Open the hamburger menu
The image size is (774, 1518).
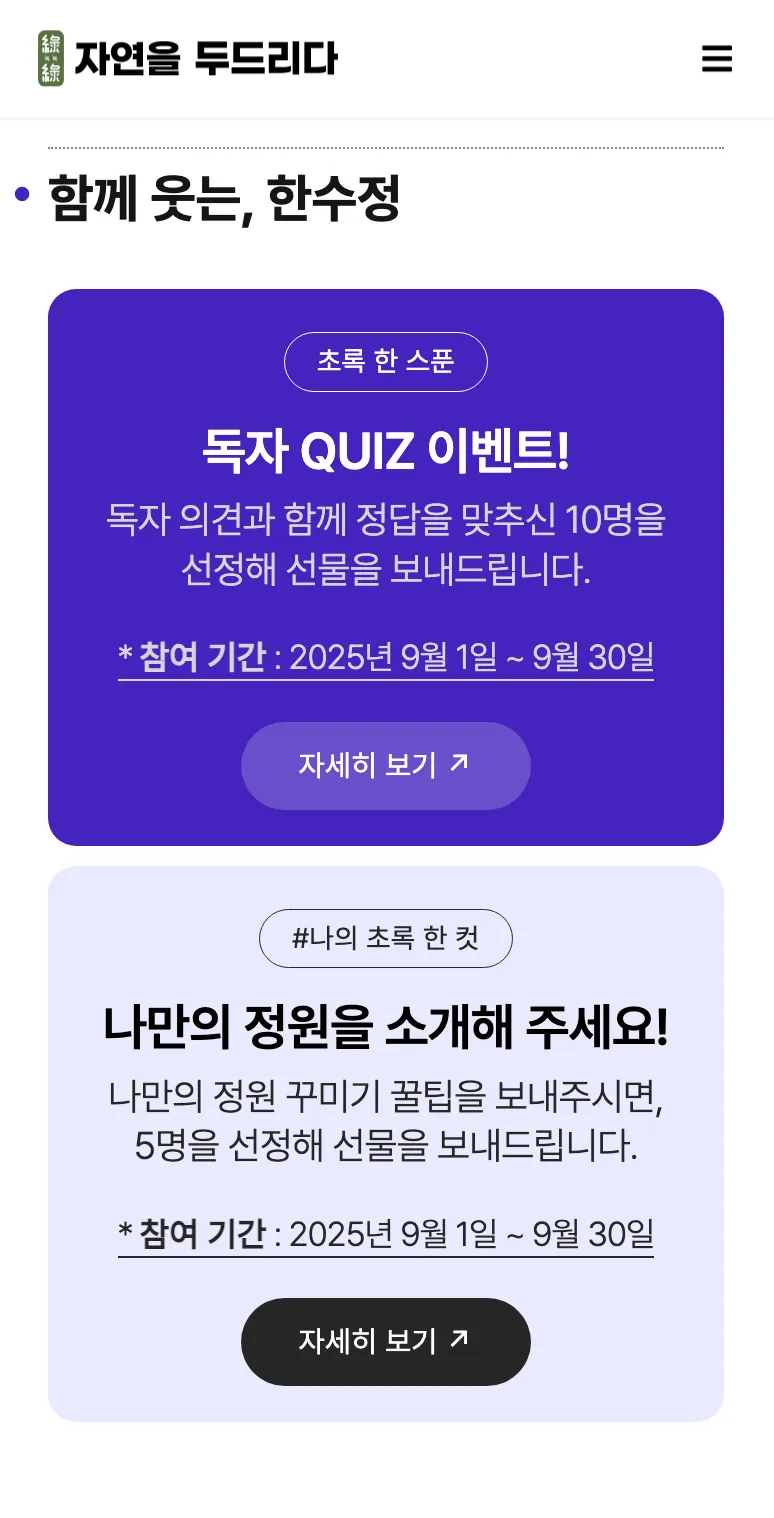(717, 59)
